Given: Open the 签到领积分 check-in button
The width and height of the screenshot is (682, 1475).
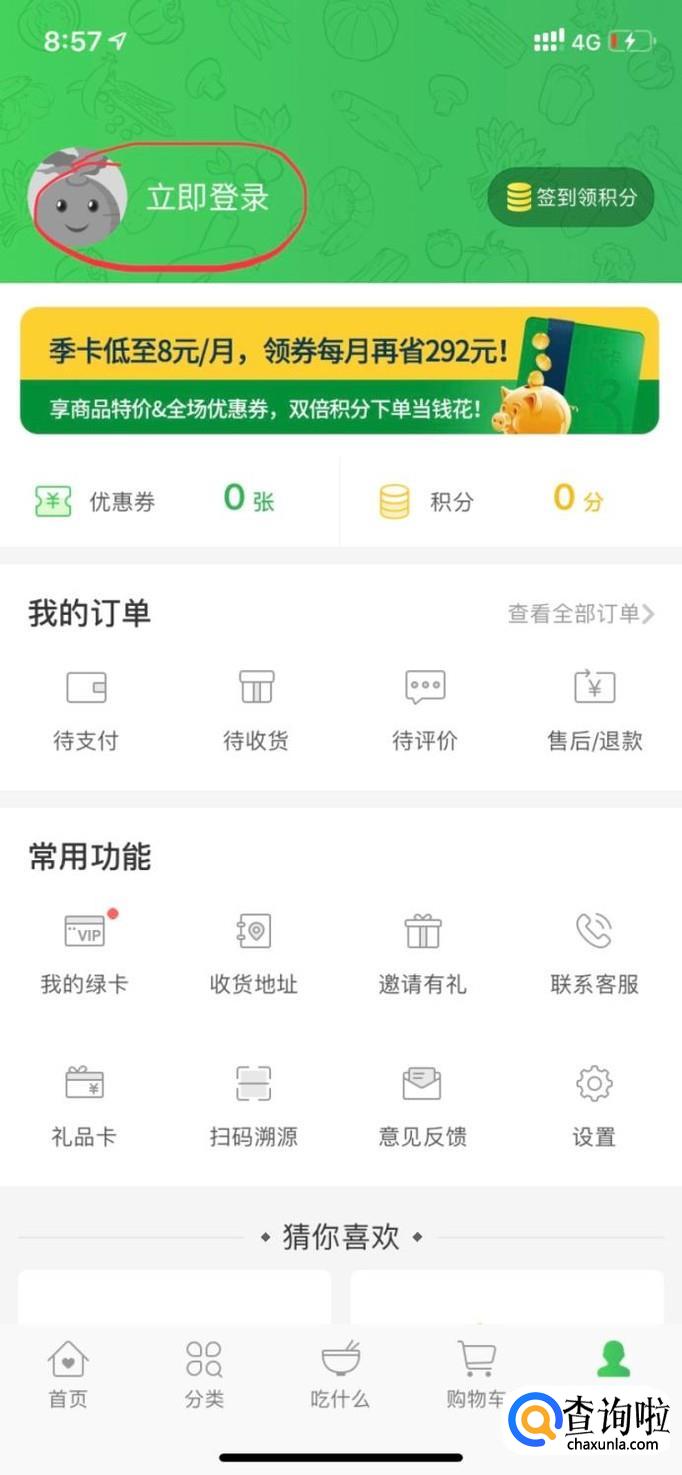Looking at the screenshot, I should click(x=571, y=197).
